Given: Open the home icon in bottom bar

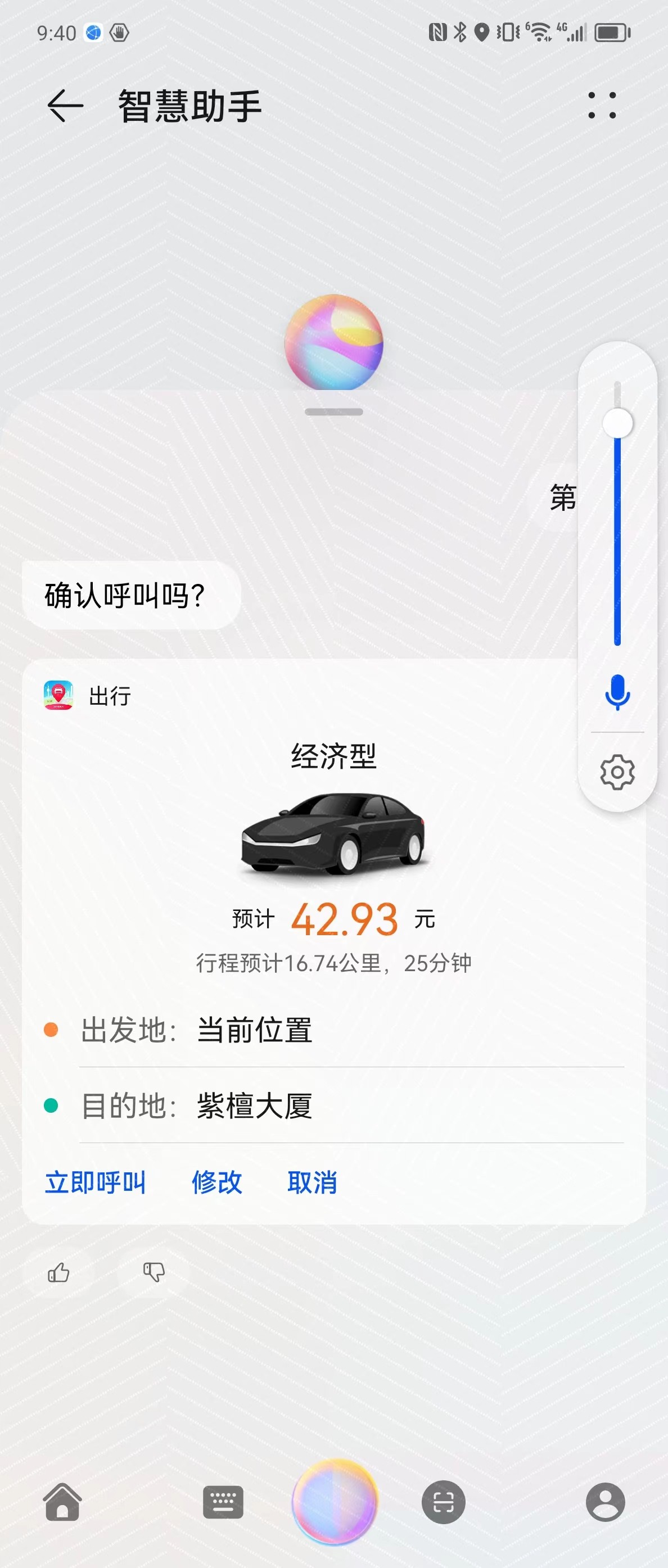Looking at the screenshot, I should (x=62, y=1502).
